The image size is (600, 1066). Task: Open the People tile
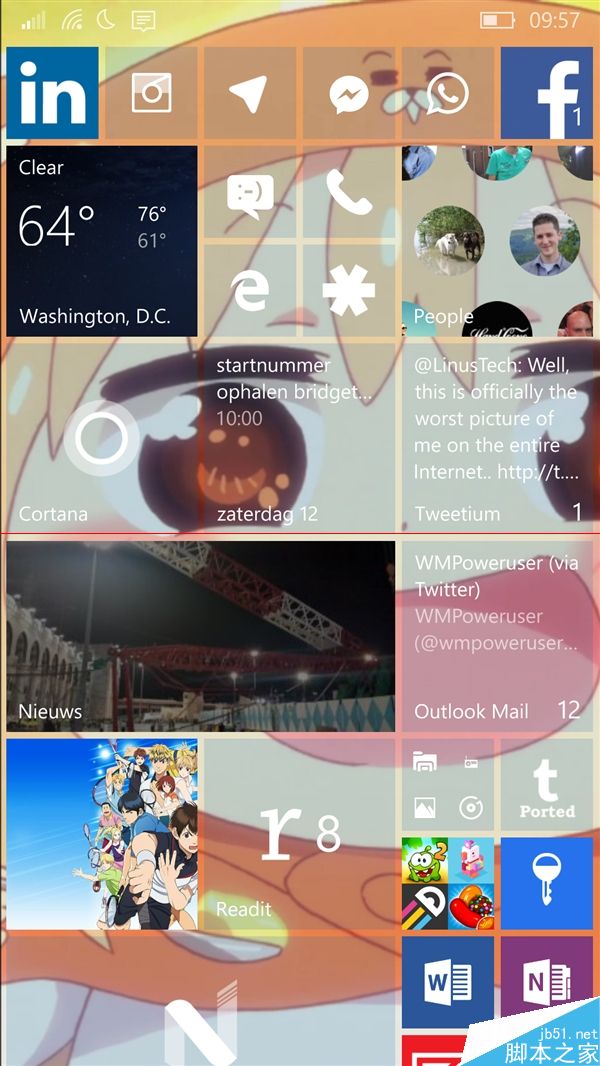[x=497, y=241]
